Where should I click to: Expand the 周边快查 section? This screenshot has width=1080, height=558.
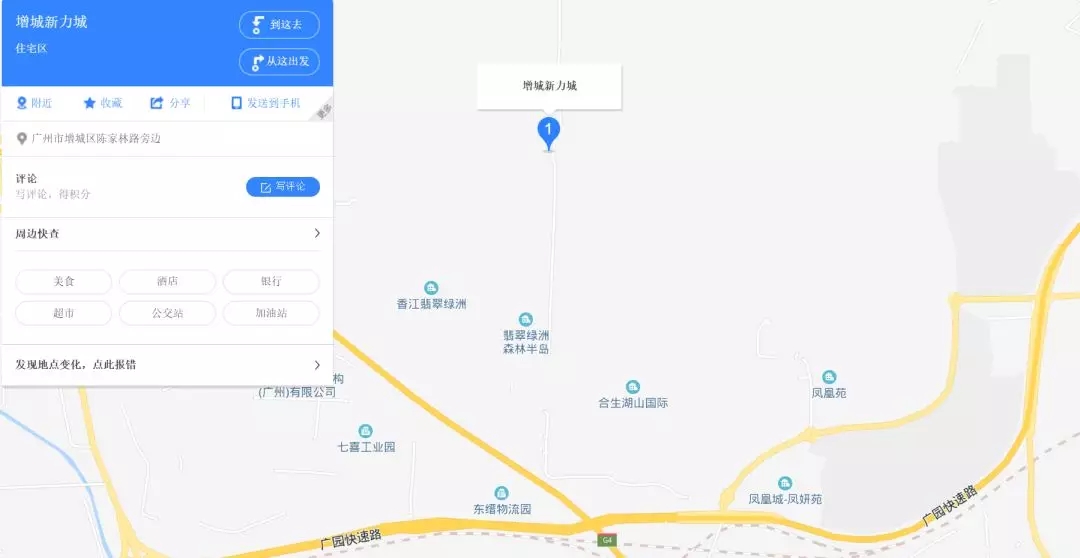[x=167, y=234]
